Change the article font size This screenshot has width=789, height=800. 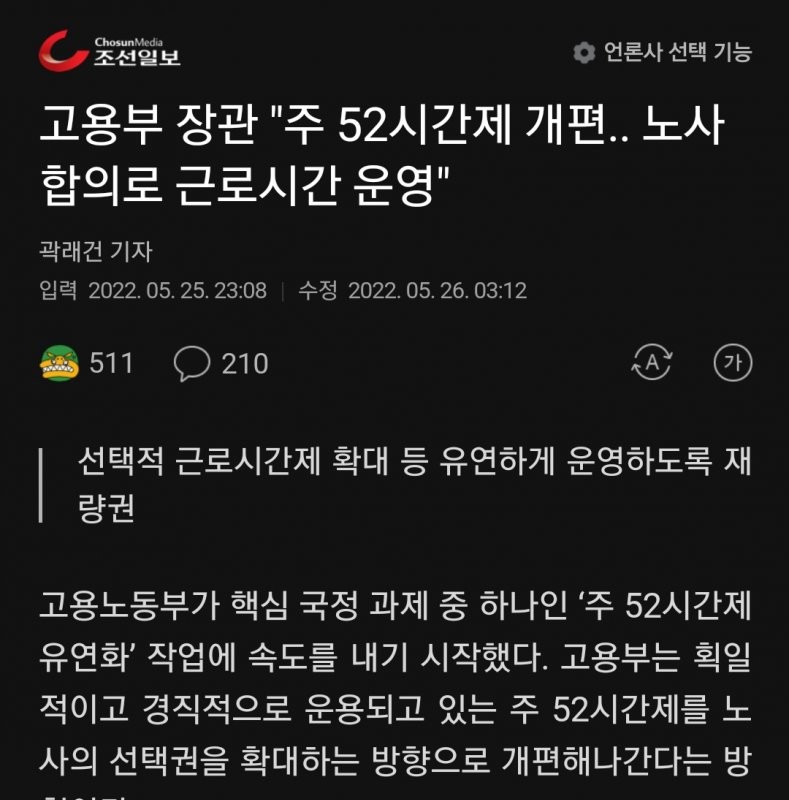pyautogui.click(x=731, y=363)
